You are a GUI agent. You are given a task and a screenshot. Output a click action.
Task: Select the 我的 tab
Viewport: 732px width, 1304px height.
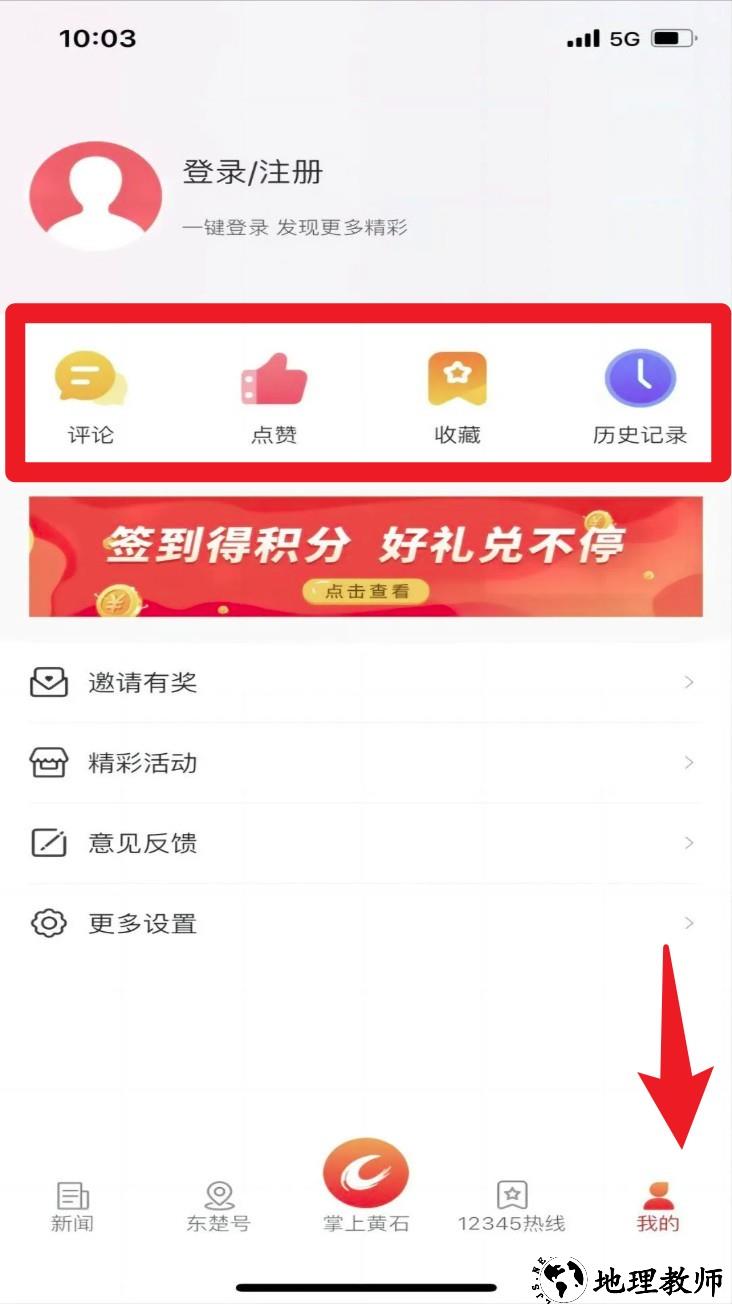tap(658, 1205)
